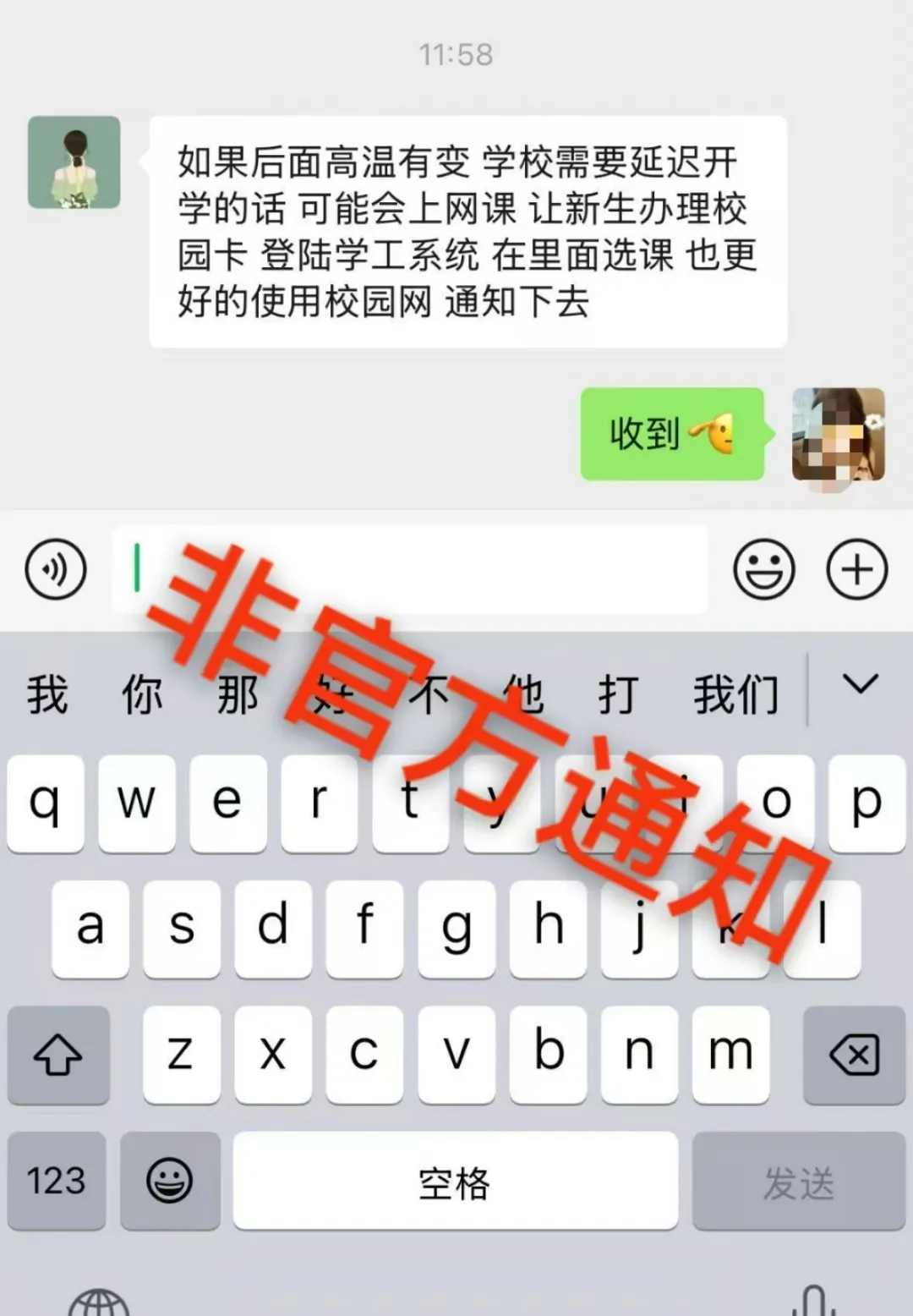This screenshot has height=1316, width=913.
Task: Switch to voice message input
Action: click(56, 569)
